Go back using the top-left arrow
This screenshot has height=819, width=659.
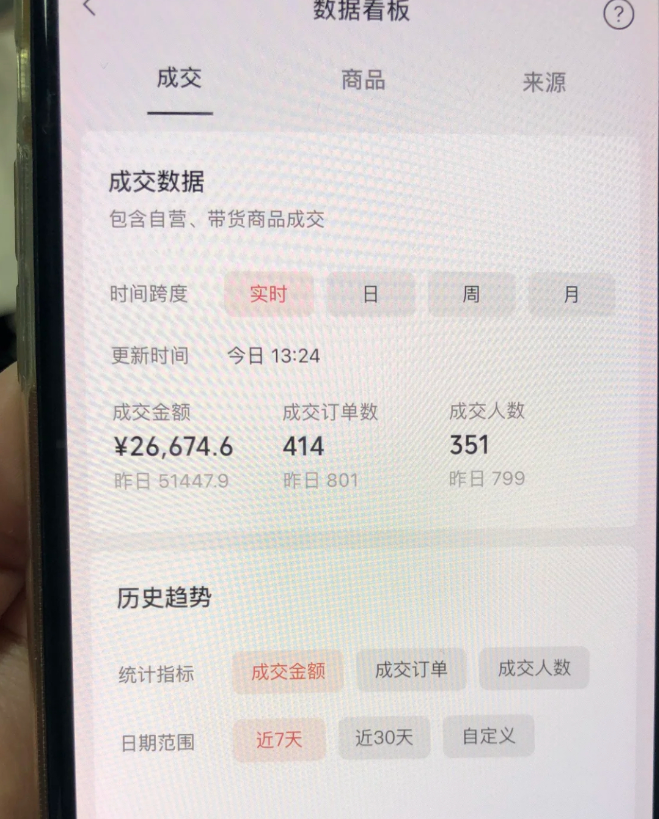pyautogui.click(x=90, y=8)
